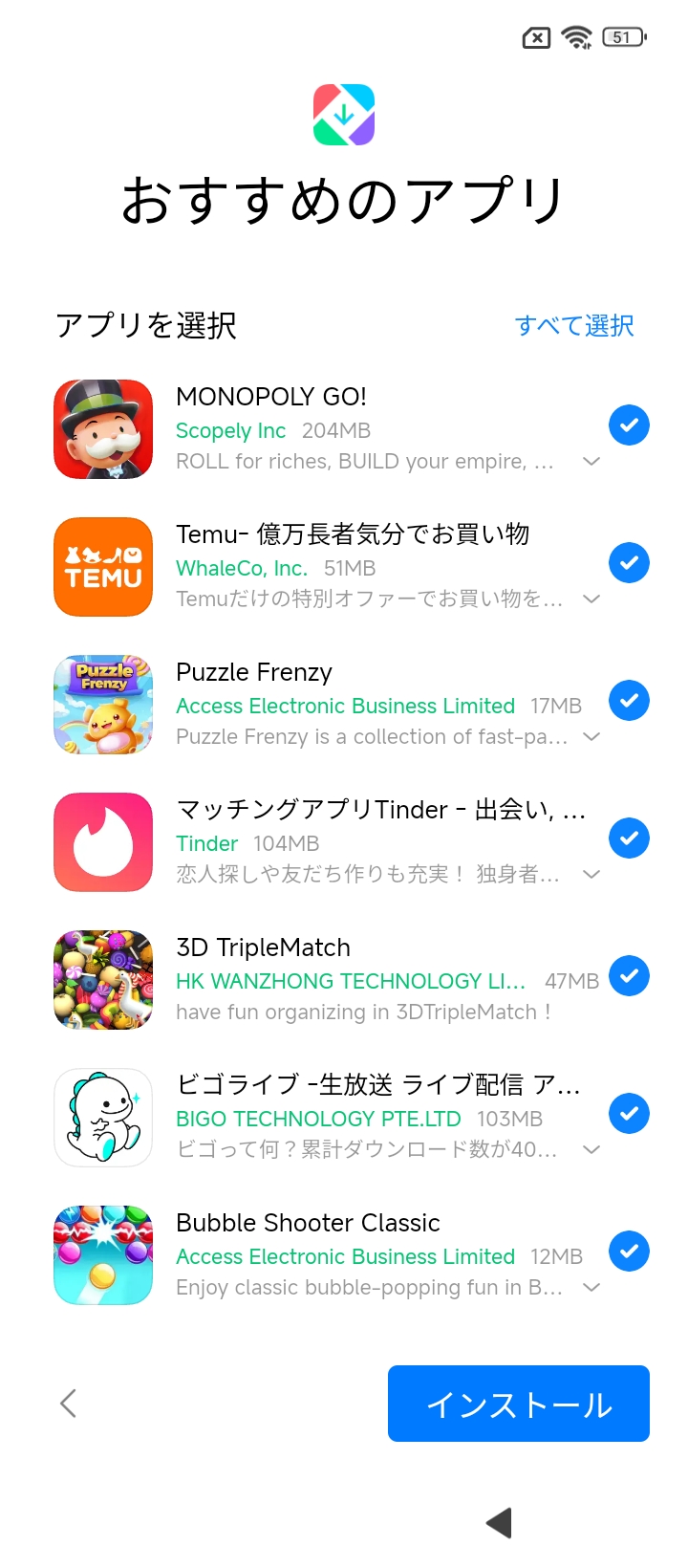The image size is (688, 1568).
Task: Tap the system back triangle
Action: coord(500,1523)
